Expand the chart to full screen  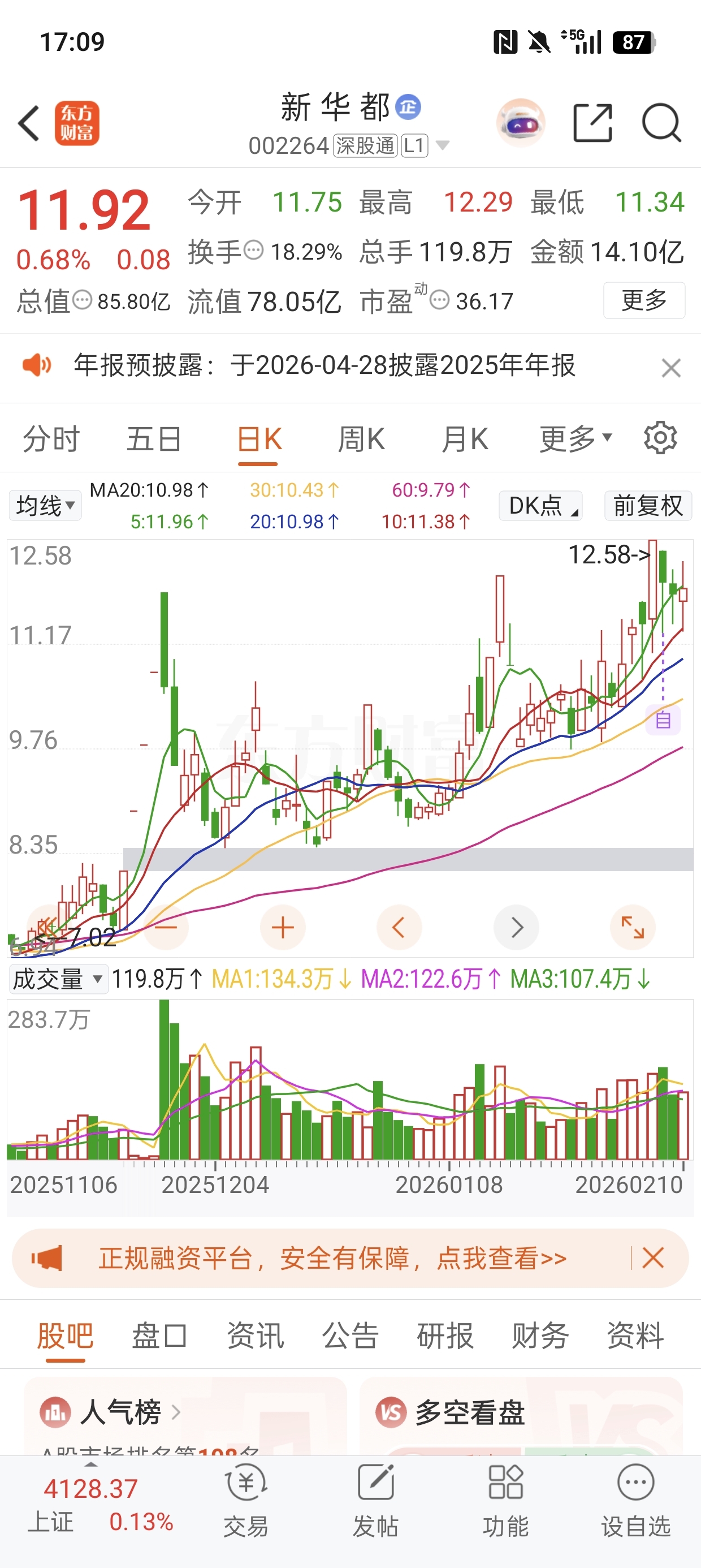pos(632,928)
